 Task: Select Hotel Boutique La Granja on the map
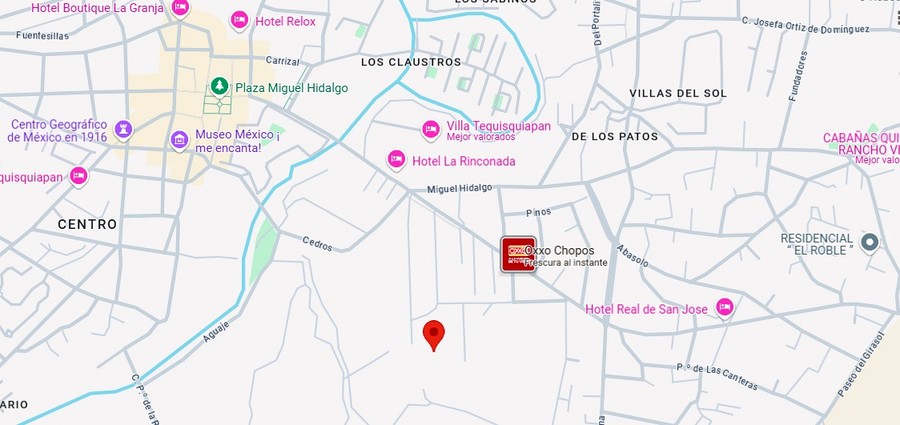tap(180, 8)
